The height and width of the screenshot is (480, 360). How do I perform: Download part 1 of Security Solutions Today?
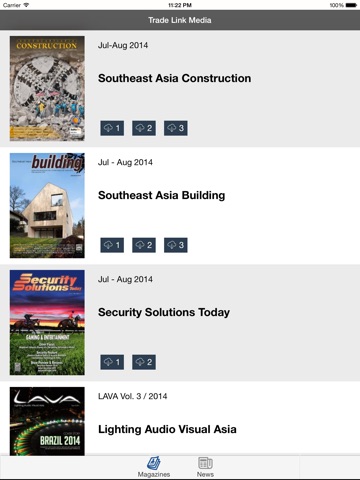(x=112, y=362)
